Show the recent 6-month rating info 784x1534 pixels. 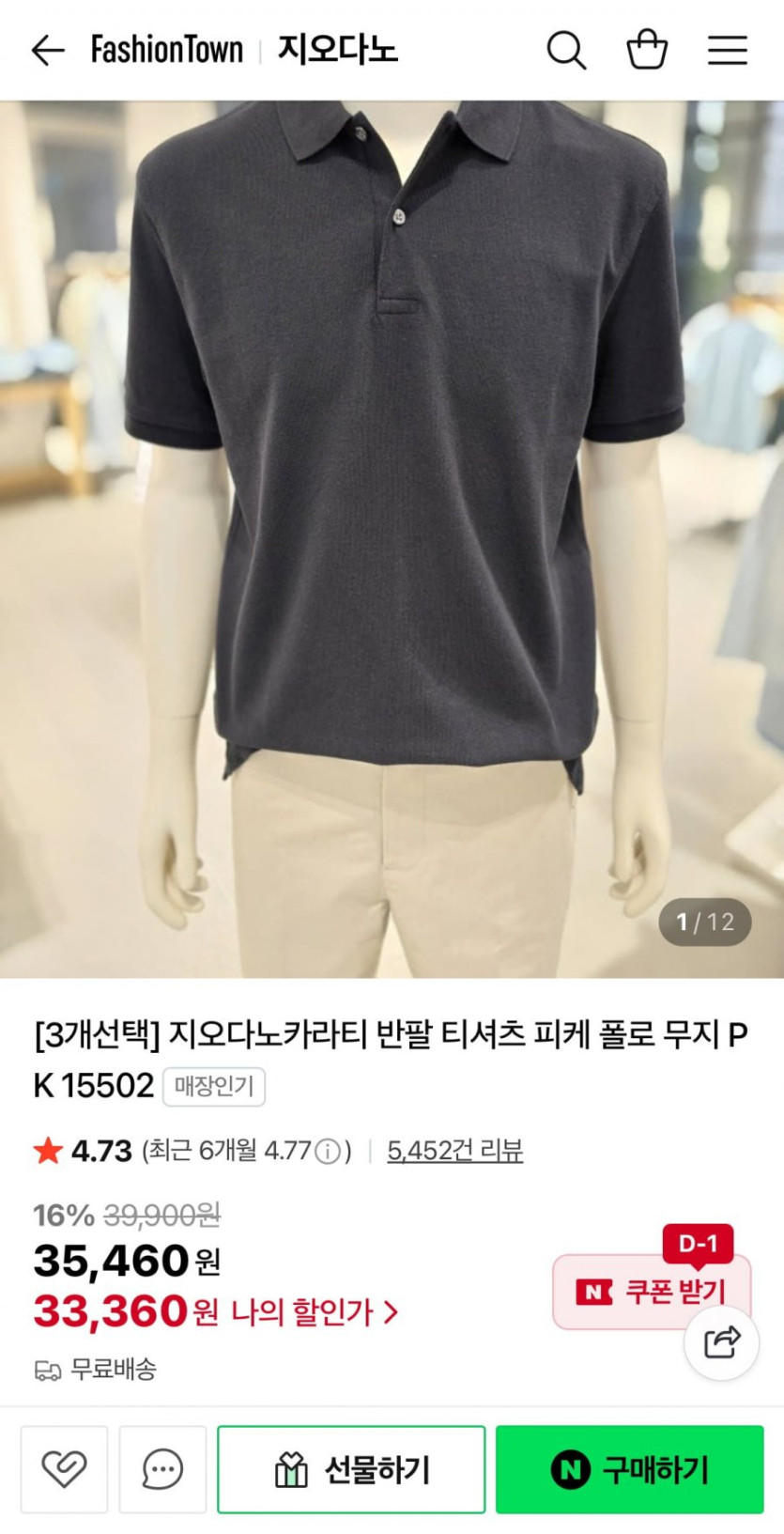(x=328, y=1151)
